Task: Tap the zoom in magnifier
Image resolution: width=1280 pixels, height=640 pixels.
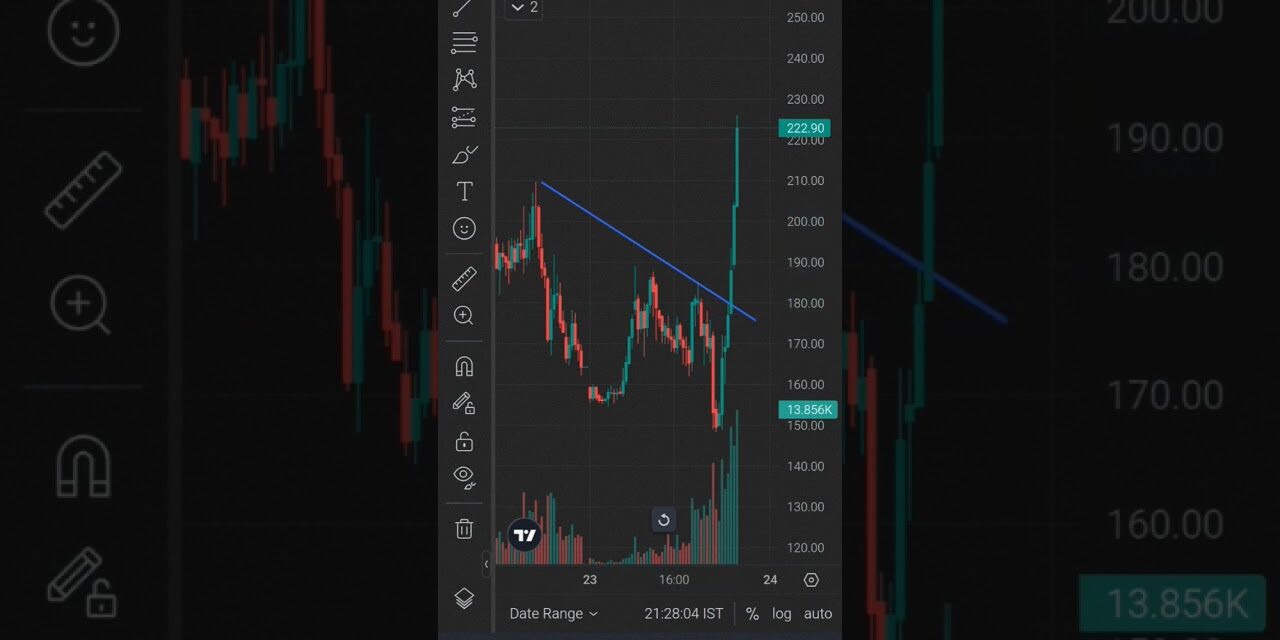Action: pos(464,316)
